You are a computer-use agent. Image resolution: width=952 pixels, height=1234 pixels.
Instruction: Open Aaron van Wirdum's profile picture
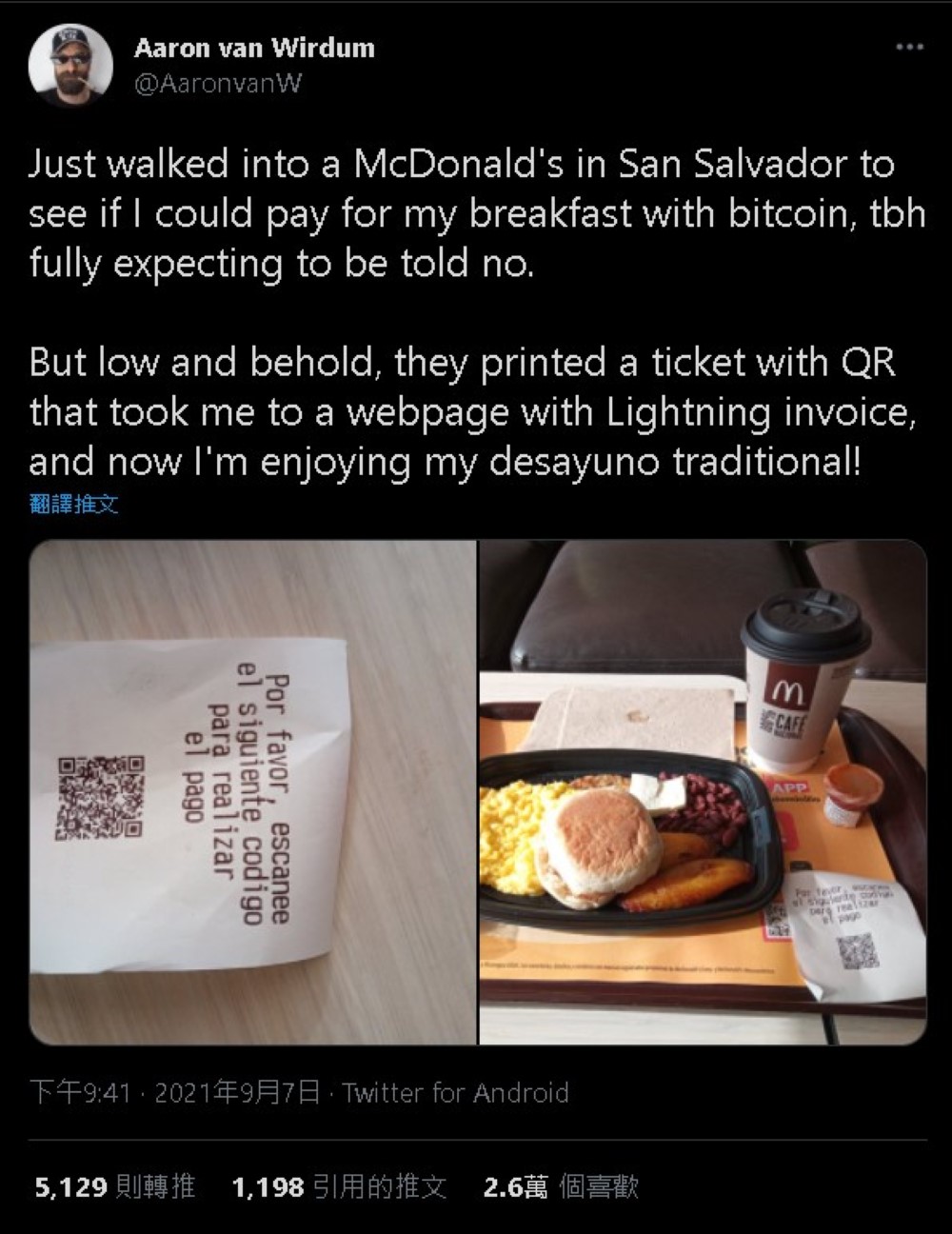coord(69,66)
